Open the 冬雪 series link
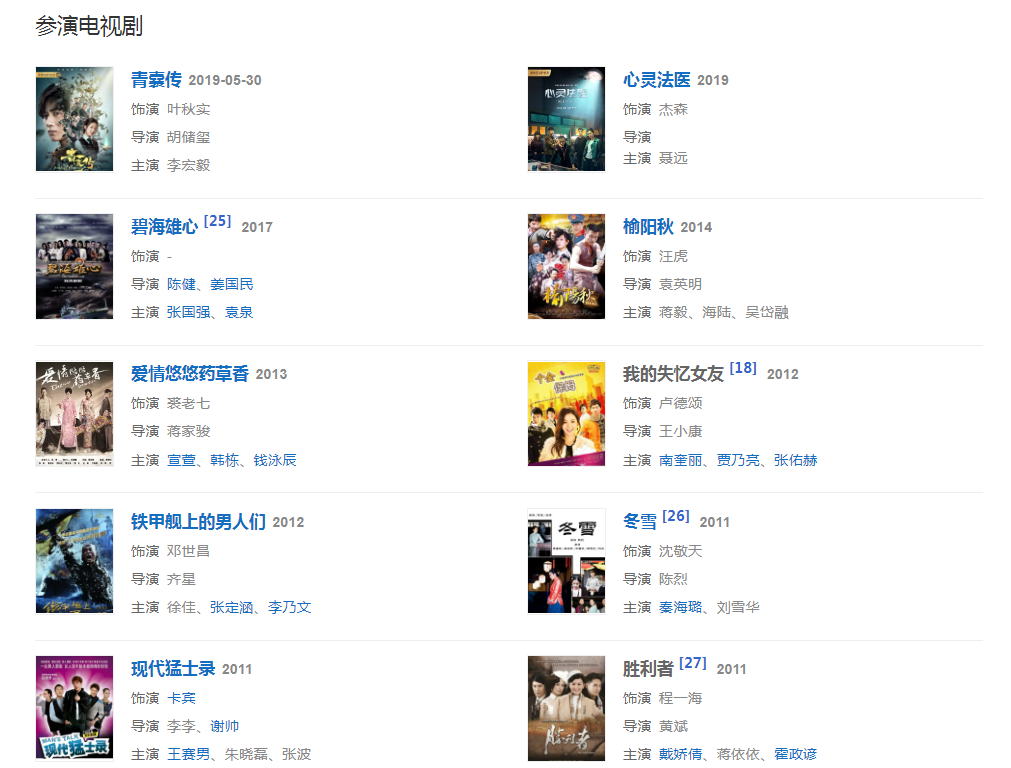Image resolution: width=1011 pixels, height=768 pixels. click(640, 522)
